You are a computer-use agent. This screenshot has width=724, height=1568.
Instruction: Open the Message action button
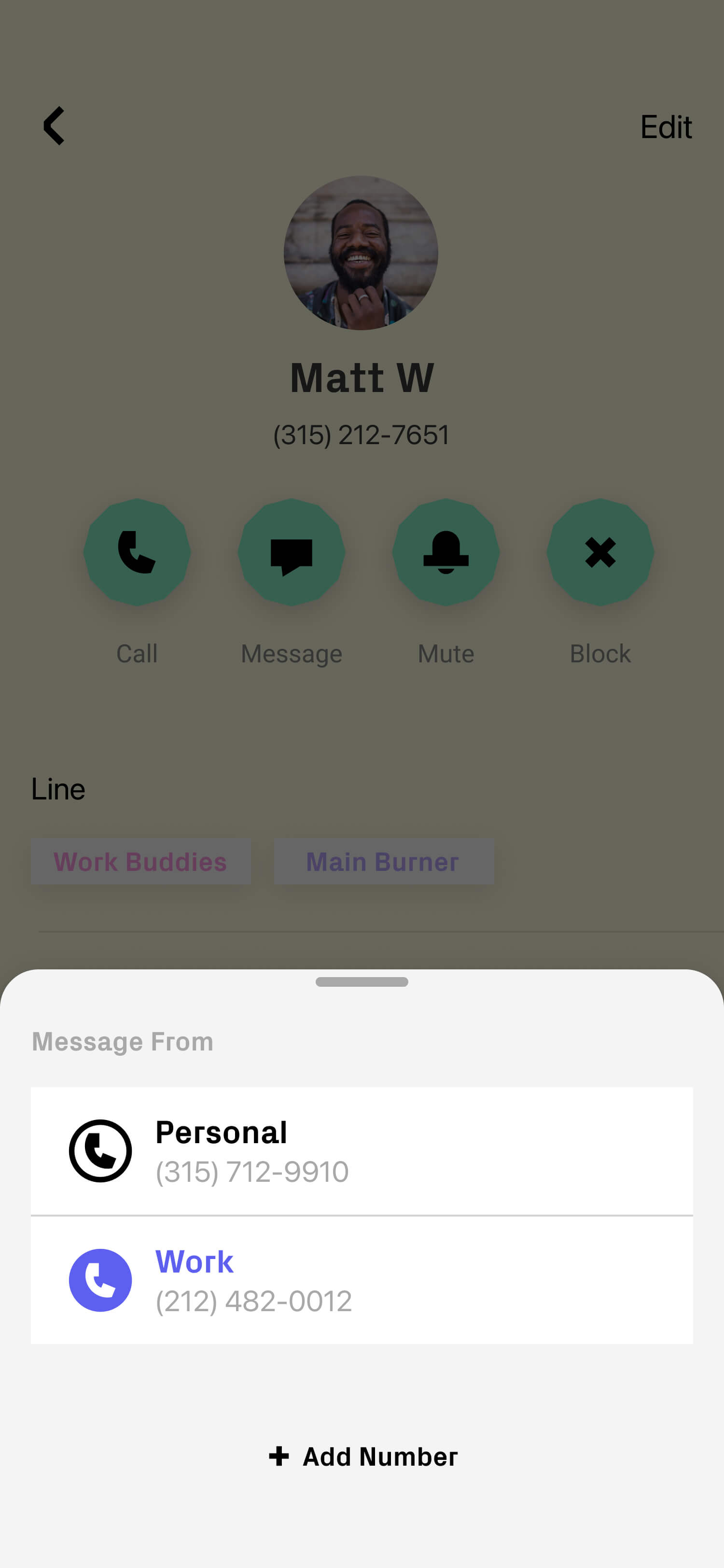click(x=292, y=552)
